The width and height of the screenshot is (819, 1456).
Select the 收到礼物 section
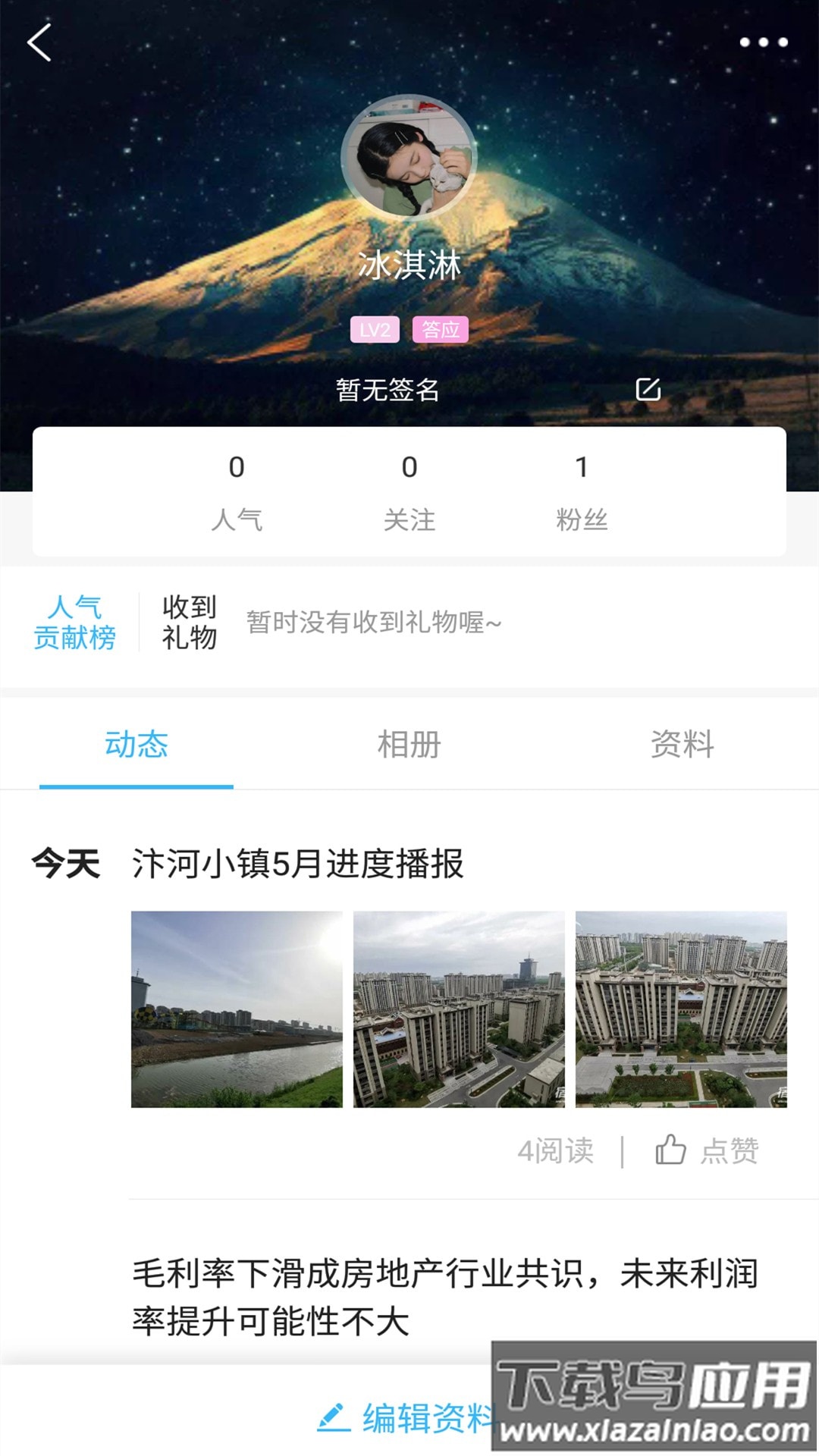point(189,624)
